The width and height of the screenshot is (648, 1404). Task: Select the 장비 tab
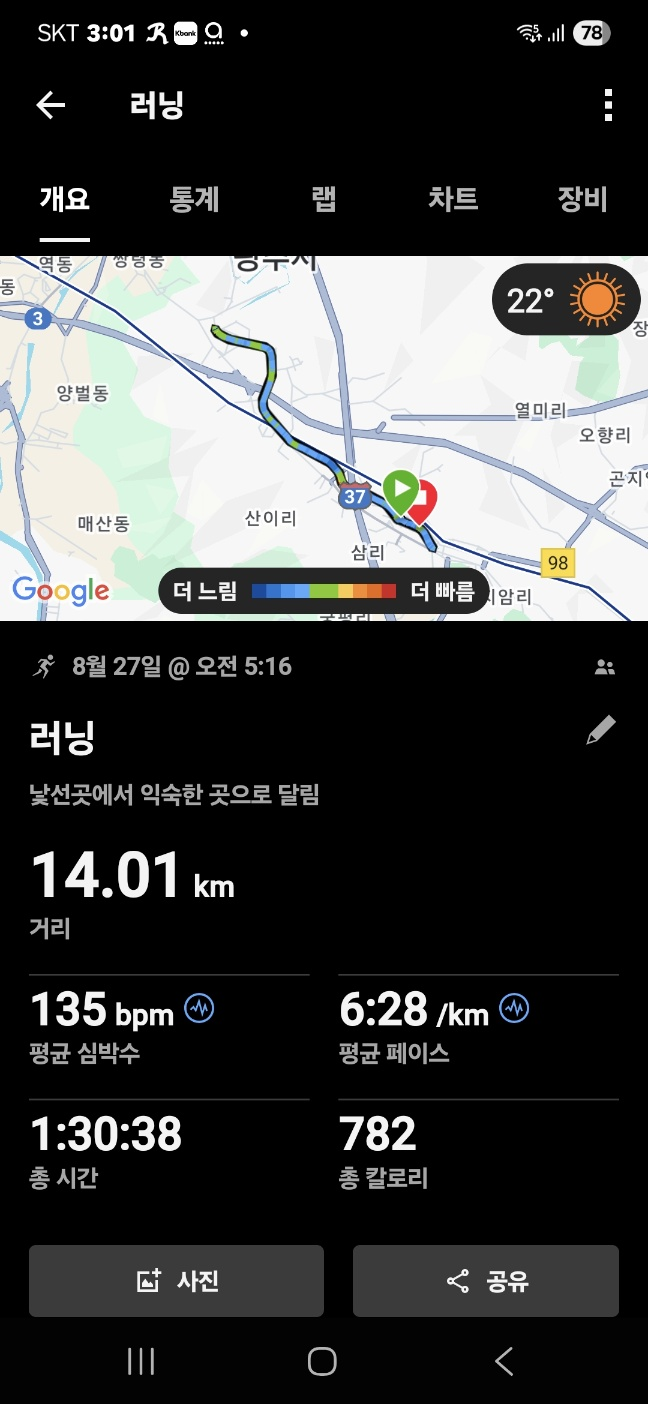(582, 199)
